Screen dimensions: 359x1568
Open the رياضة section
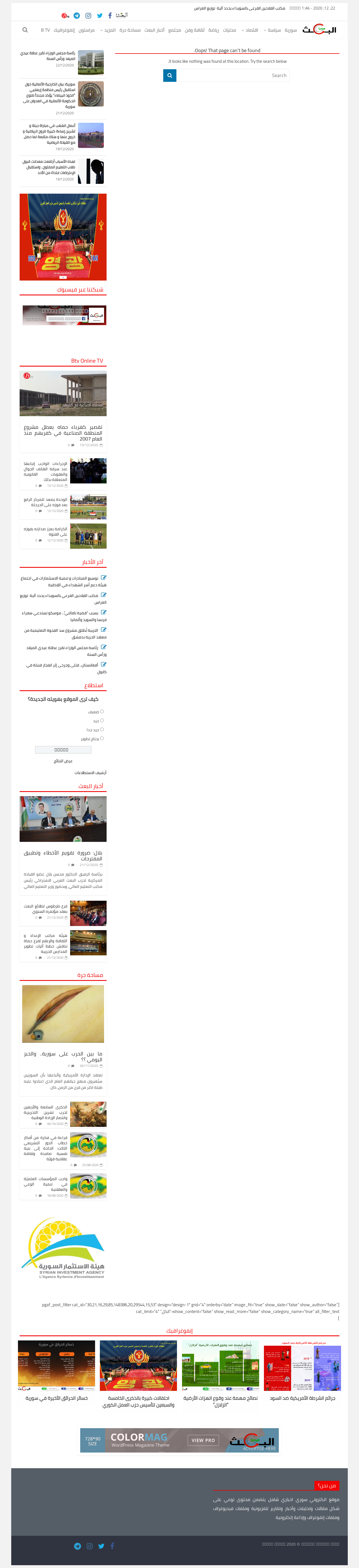click(213, 30)
